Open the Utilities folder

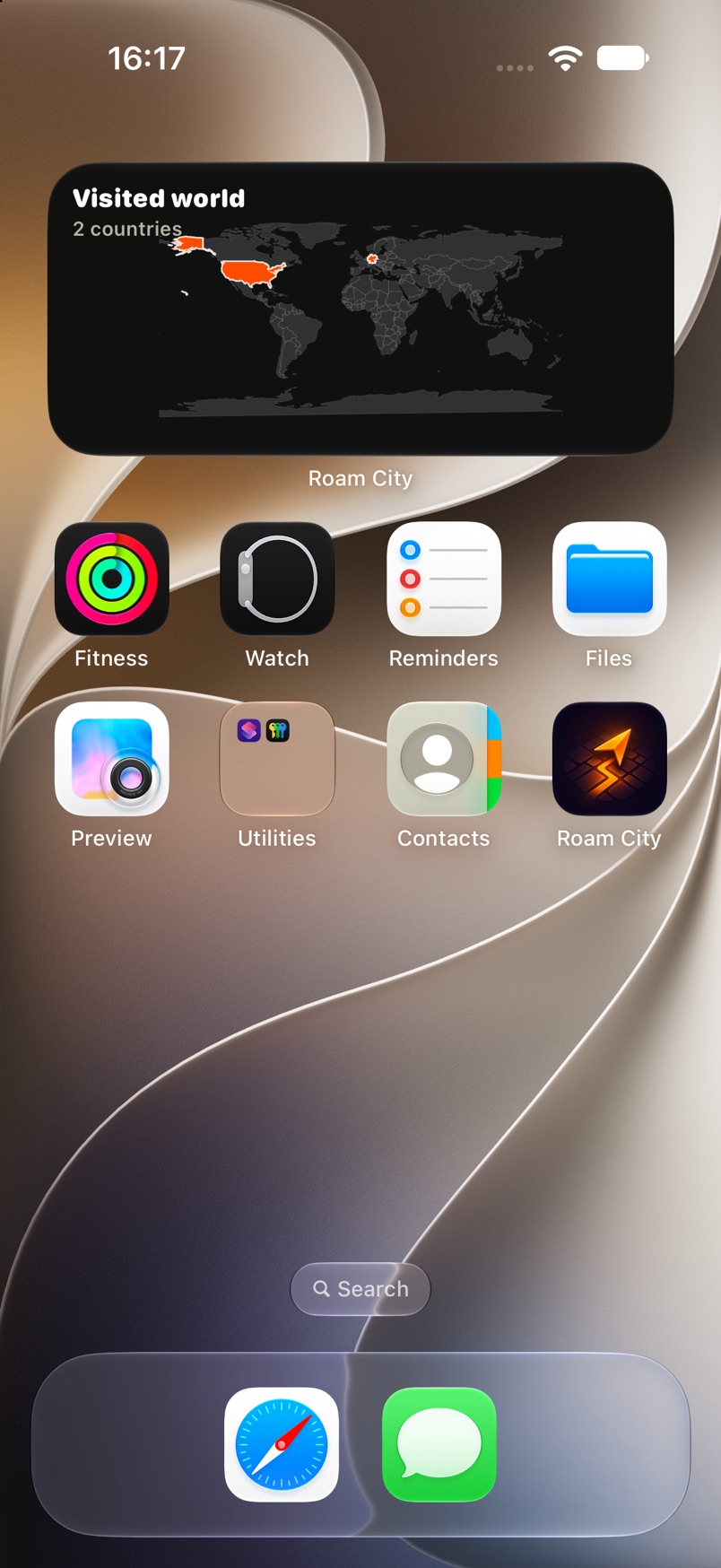tap(277, 759)
